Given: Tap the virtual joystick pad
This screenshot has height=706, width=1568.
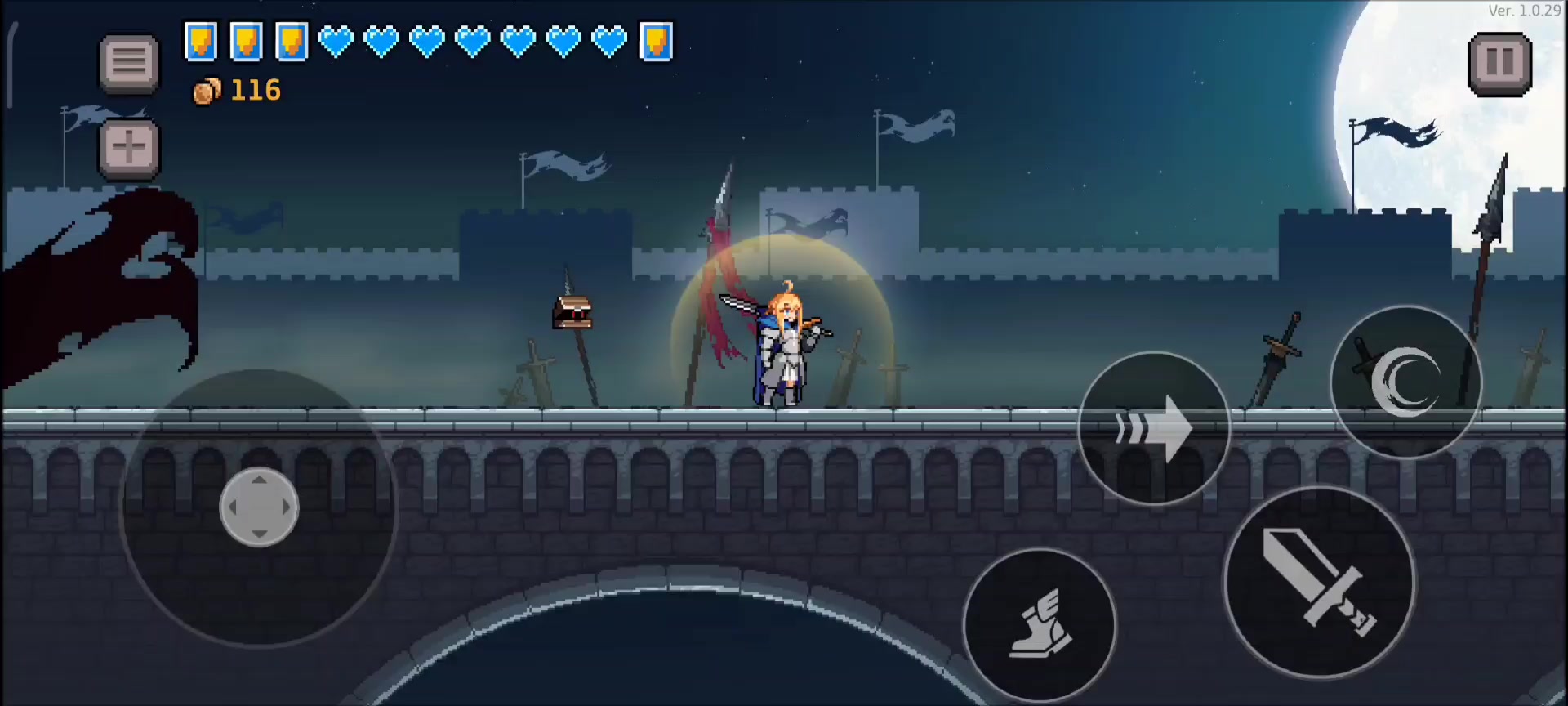Looking at the screenshot, I should pos(259,507).
